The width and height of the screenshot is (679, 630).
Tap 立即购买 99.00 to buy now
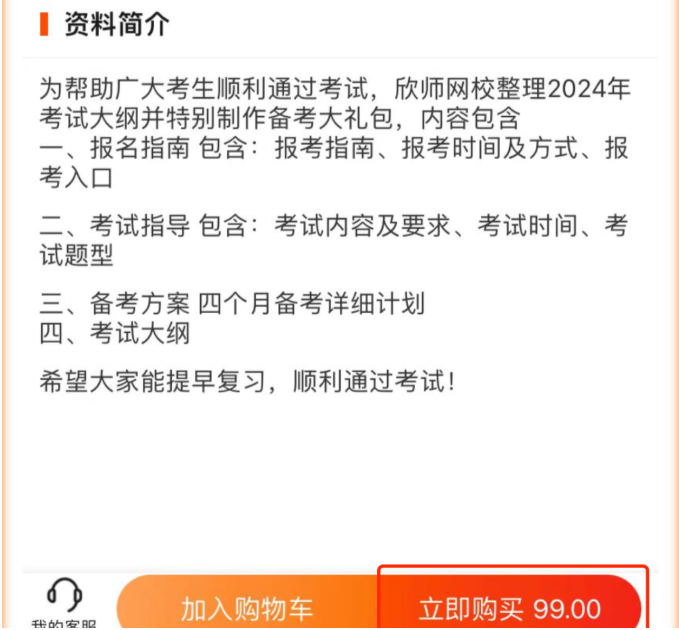(510, 607)
